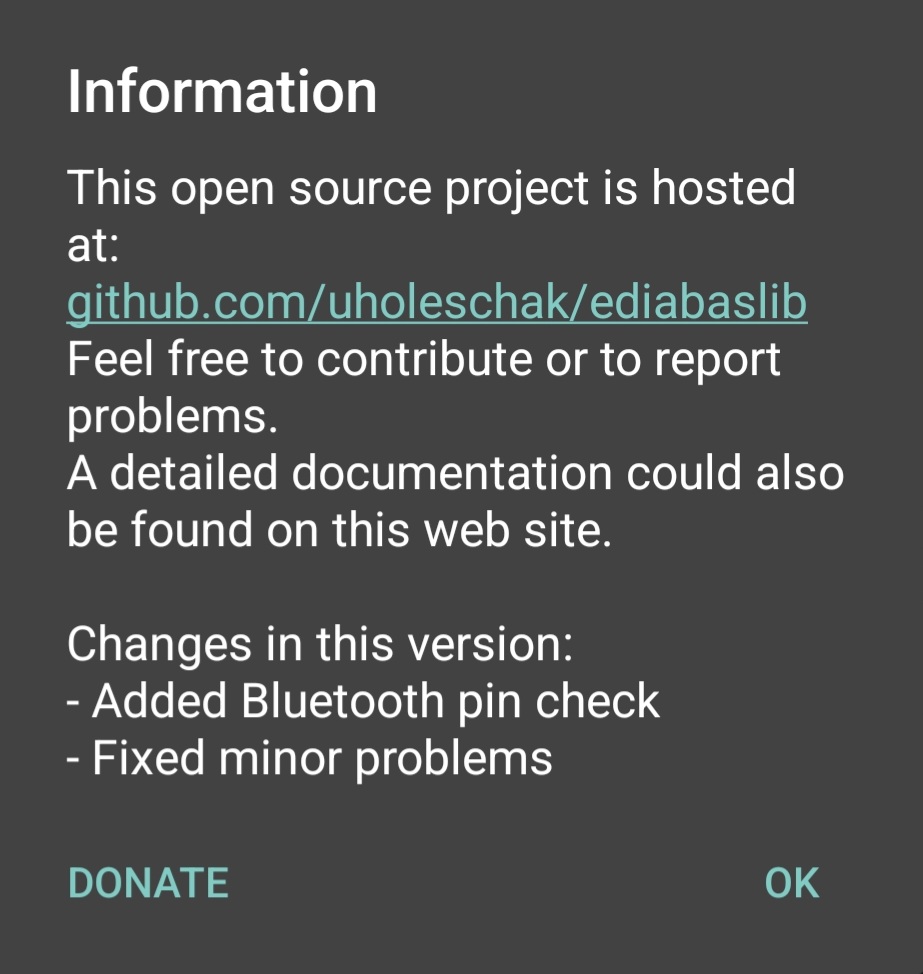Click the detailed documentation sentence

[x=455, y=473]
